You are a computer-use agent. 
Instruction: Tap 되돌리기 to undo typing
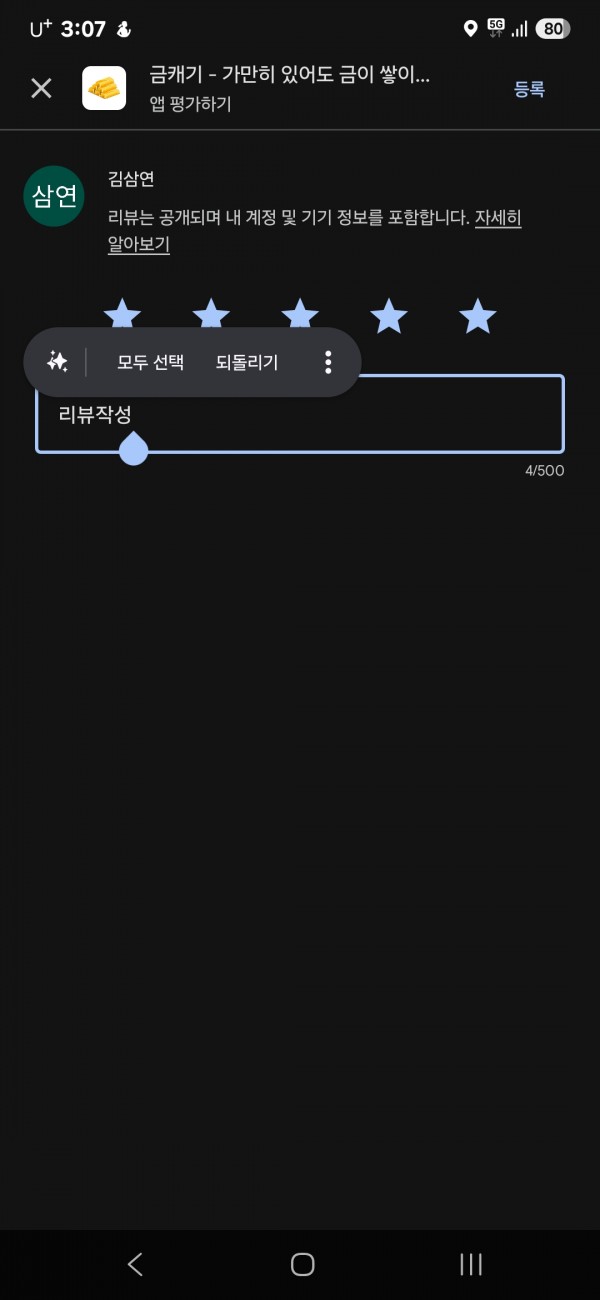coord(247,362)
